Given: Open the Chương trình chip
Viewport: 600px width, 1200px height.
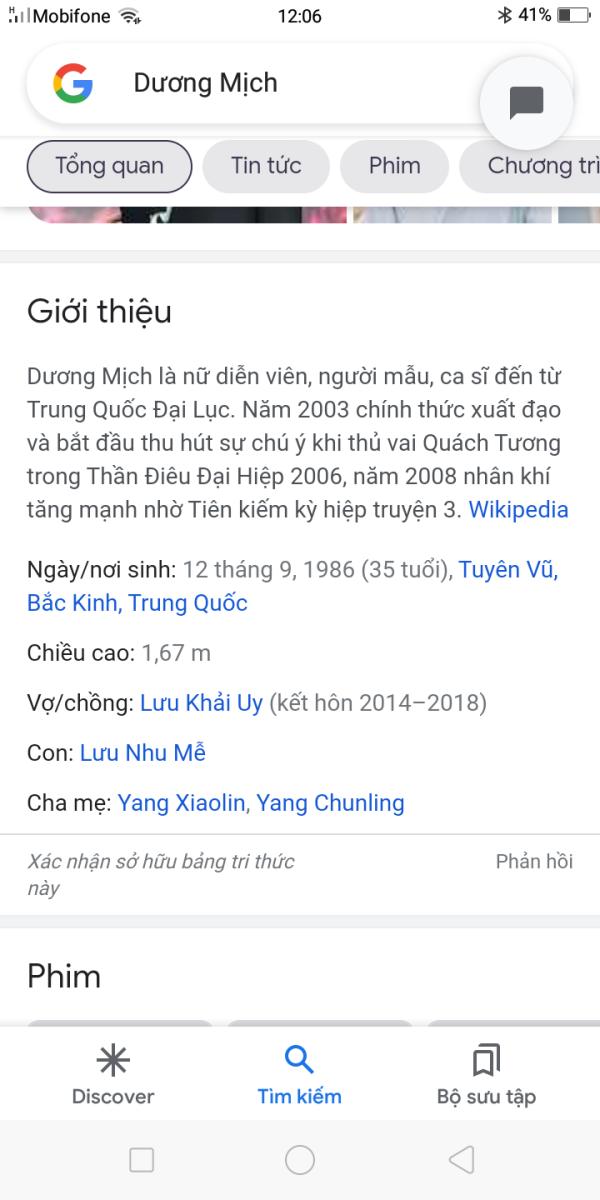Looking at the screenshot, I should tap(530, 166).
